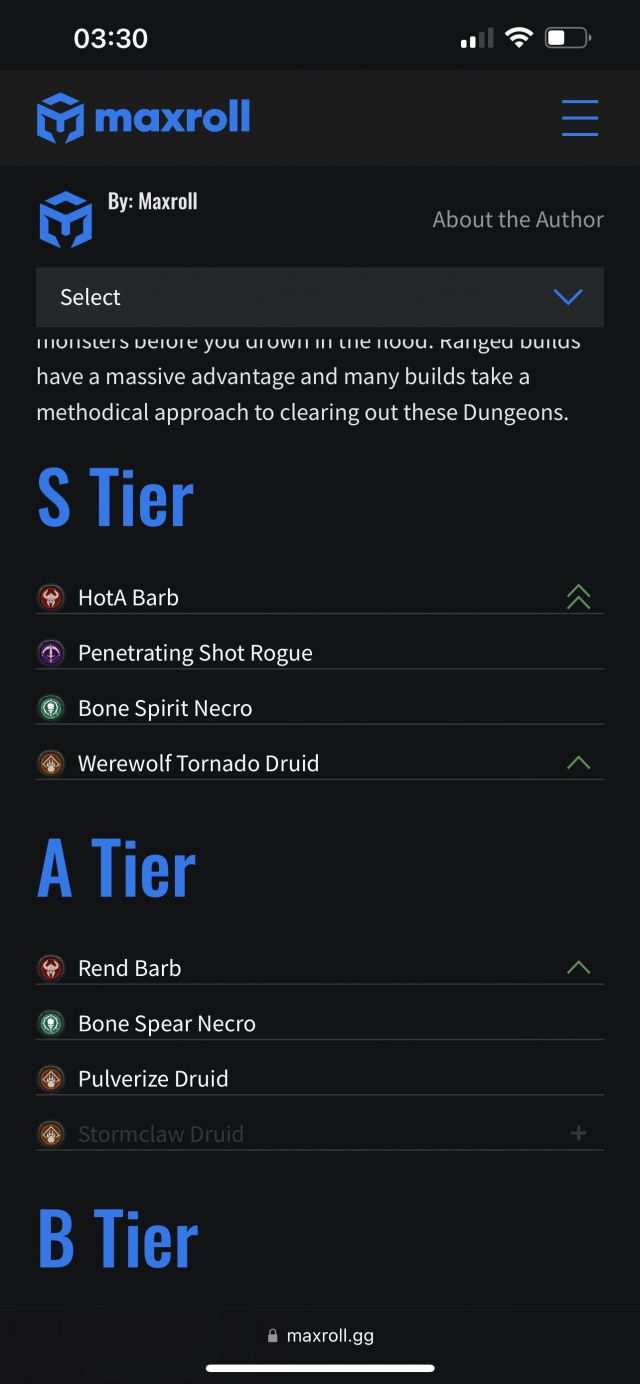
Task: Open About the Author
Action: pyautogui.click(x=517, y=220)
